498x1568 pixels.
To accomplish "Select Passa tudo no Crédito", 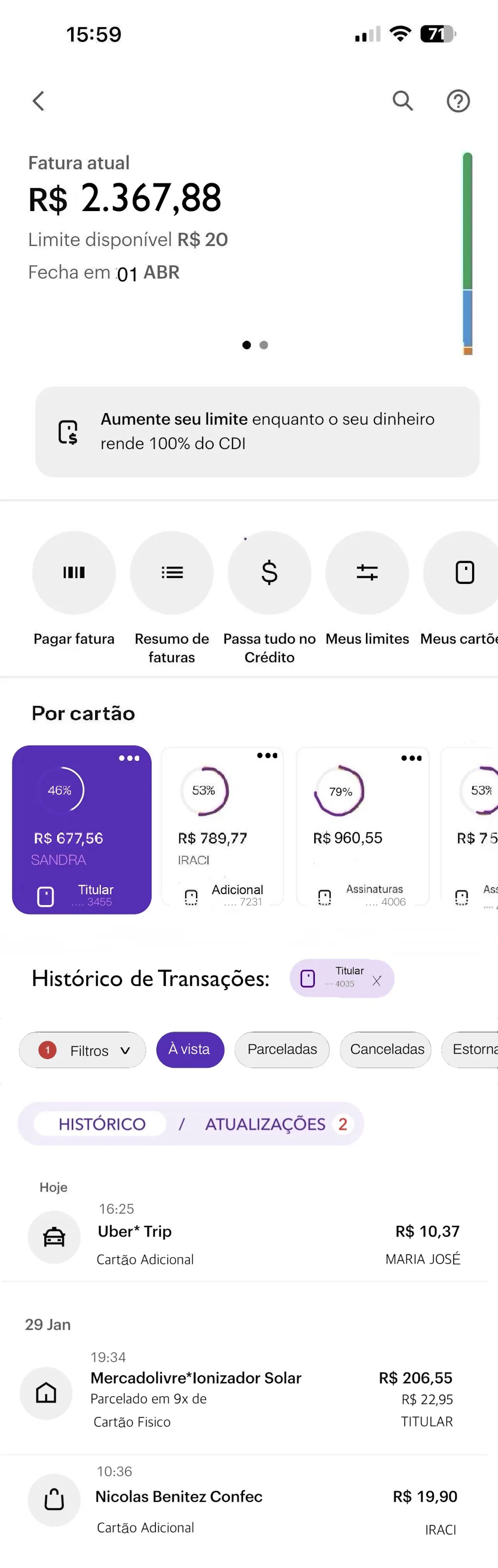I will (269, 573).
